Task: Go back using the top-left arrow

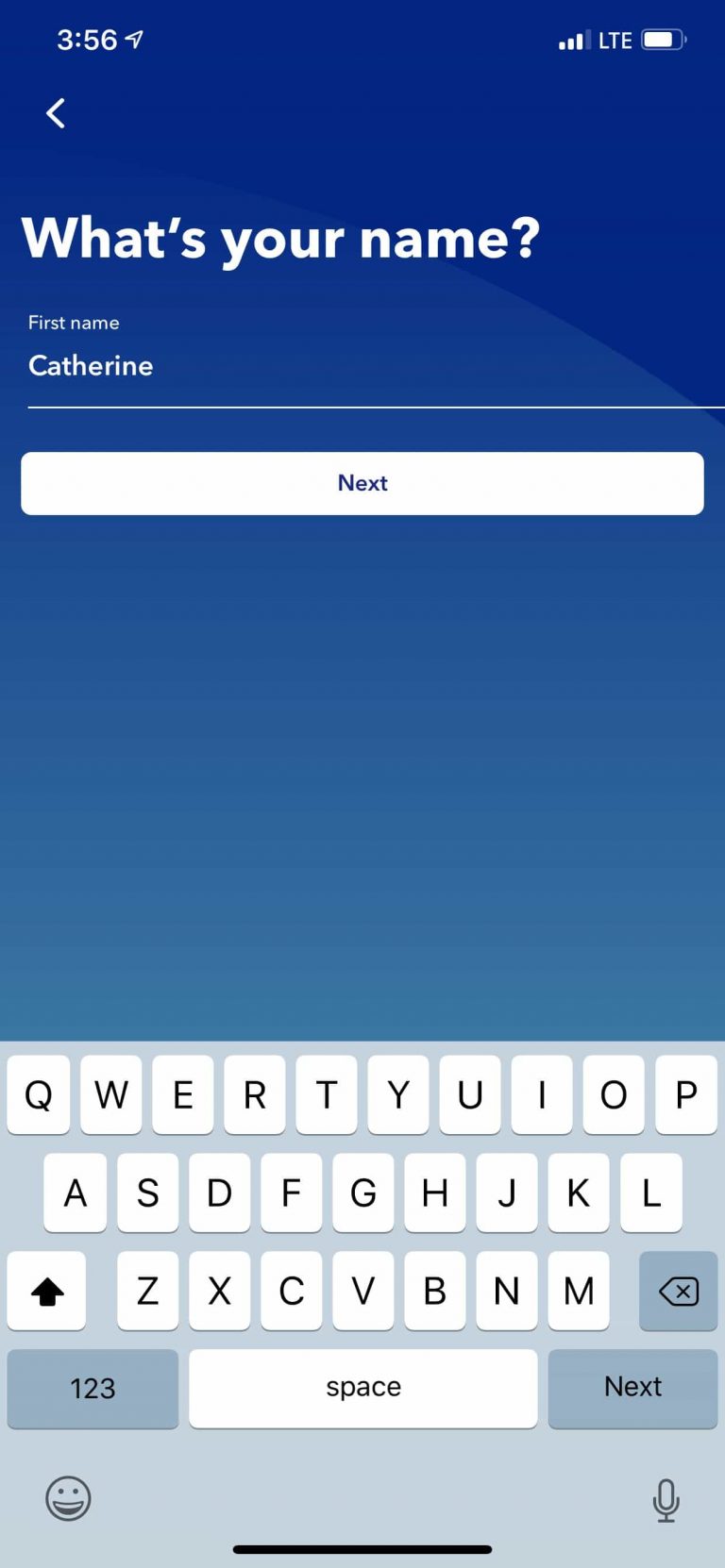Action: point(56,113)
